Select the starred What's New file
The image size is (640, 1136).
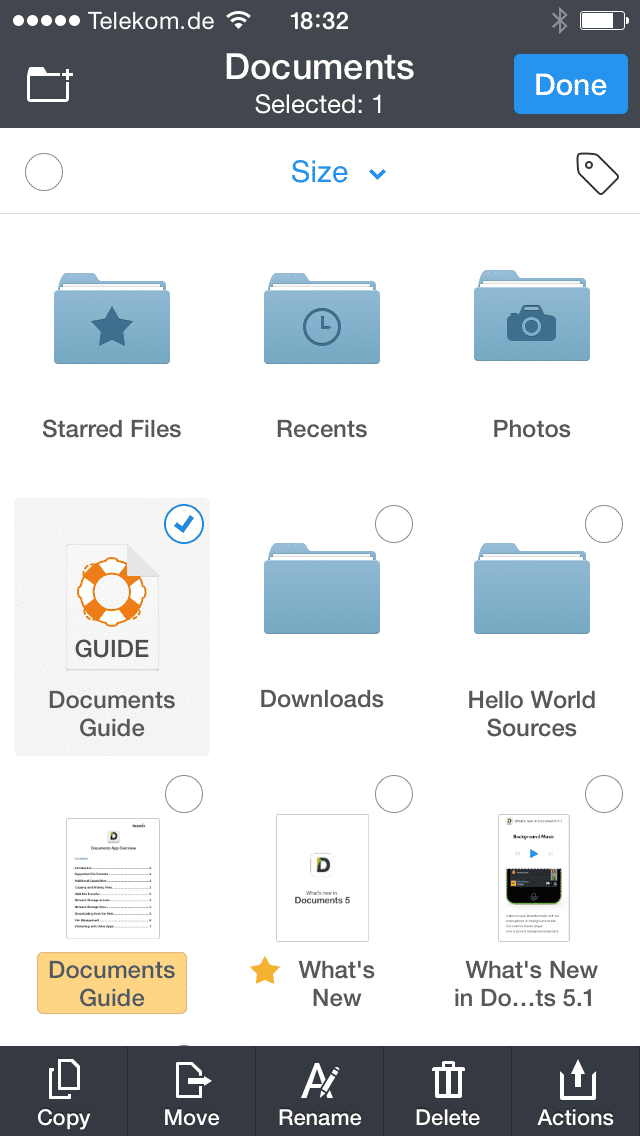click(394, 795)
